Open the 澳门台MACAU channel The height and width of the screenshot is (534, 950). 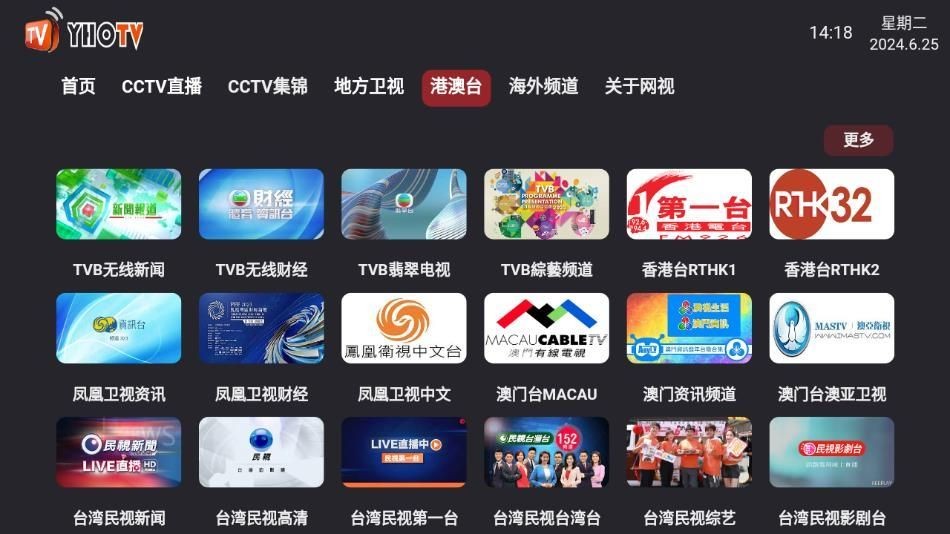coord(546,328)
